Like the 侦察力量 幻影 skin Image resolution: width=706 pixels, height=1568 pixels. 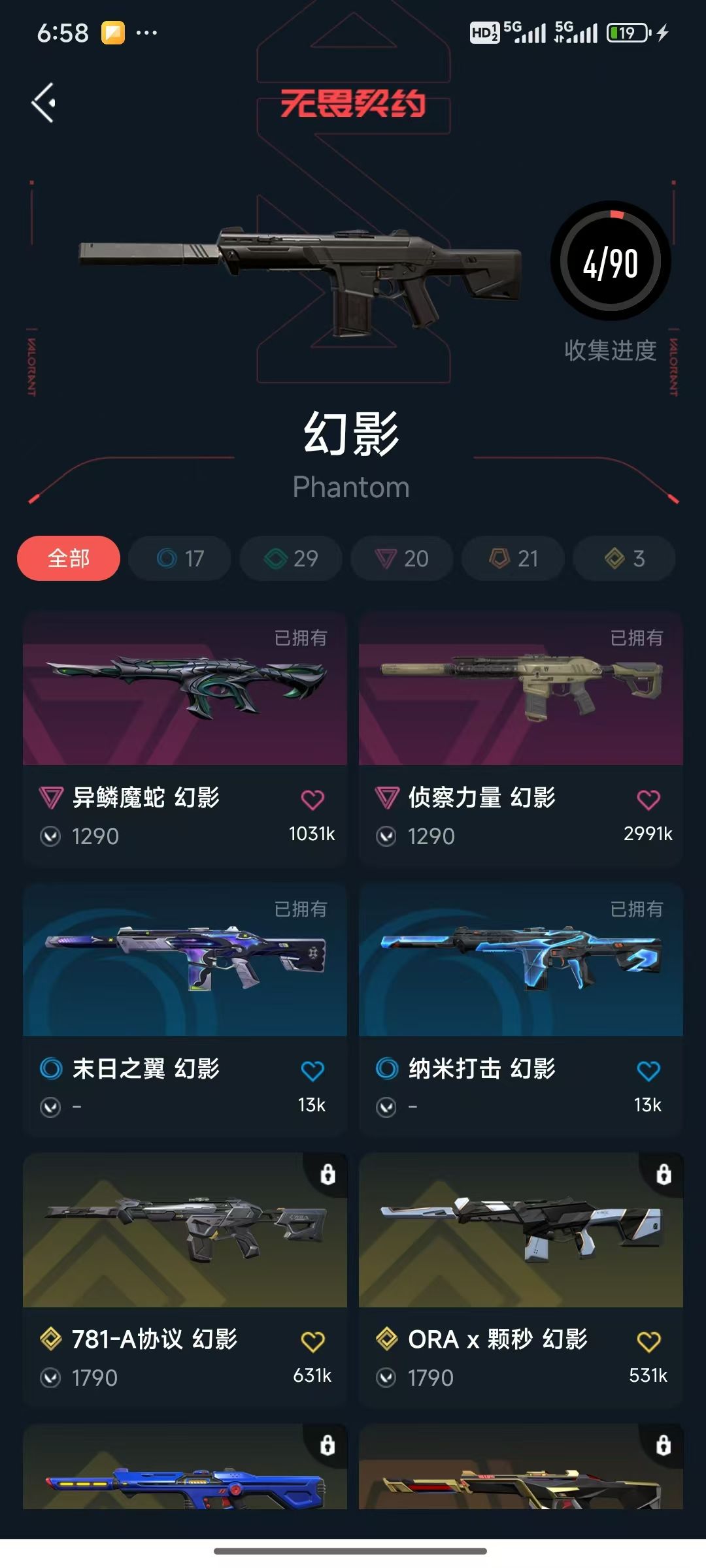point(648,799)
